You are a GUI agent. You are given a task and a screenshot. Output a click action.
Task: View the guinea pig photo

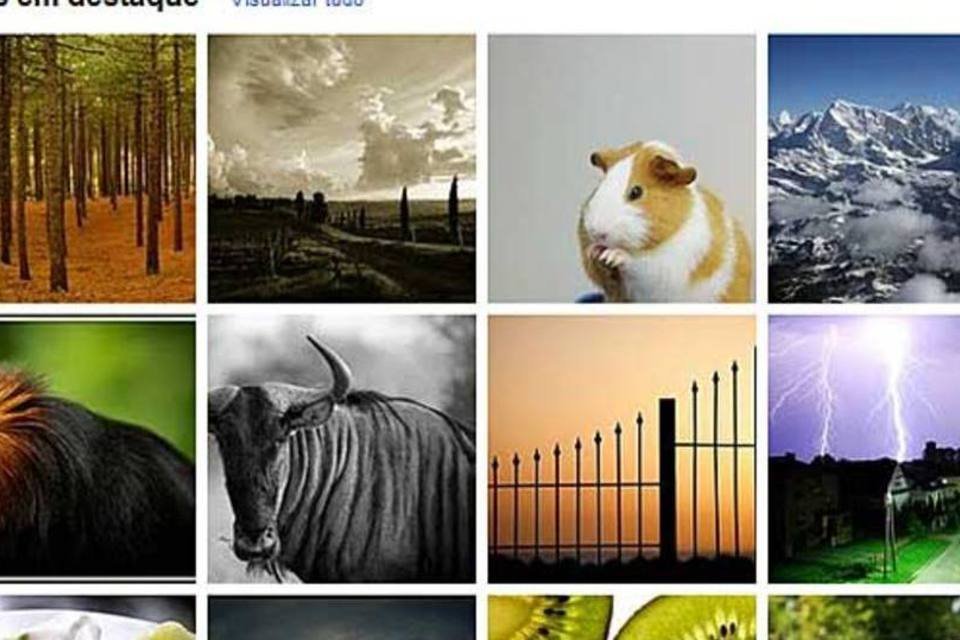click(x=621, y=168)
